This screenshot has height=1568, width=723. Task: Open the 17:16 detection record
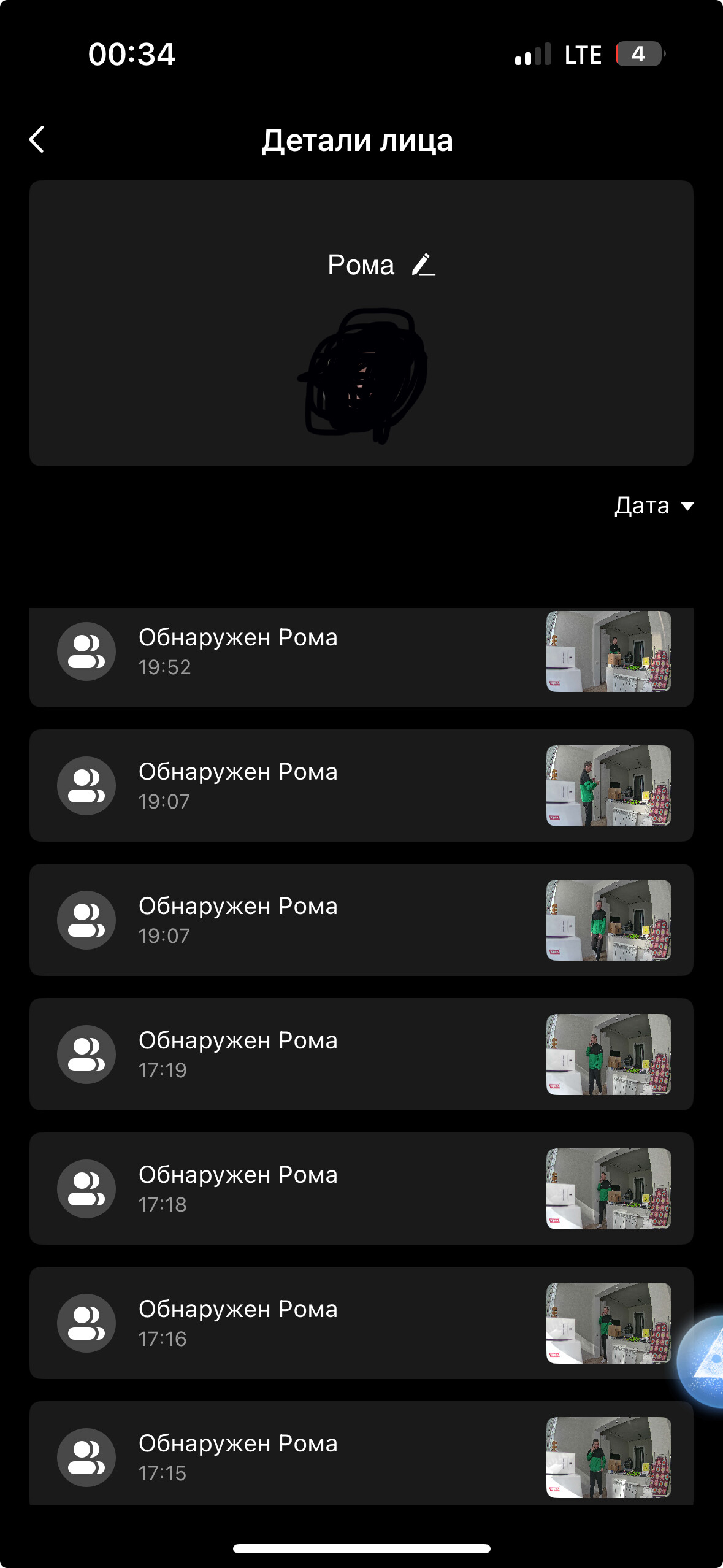click(361, 1323)
